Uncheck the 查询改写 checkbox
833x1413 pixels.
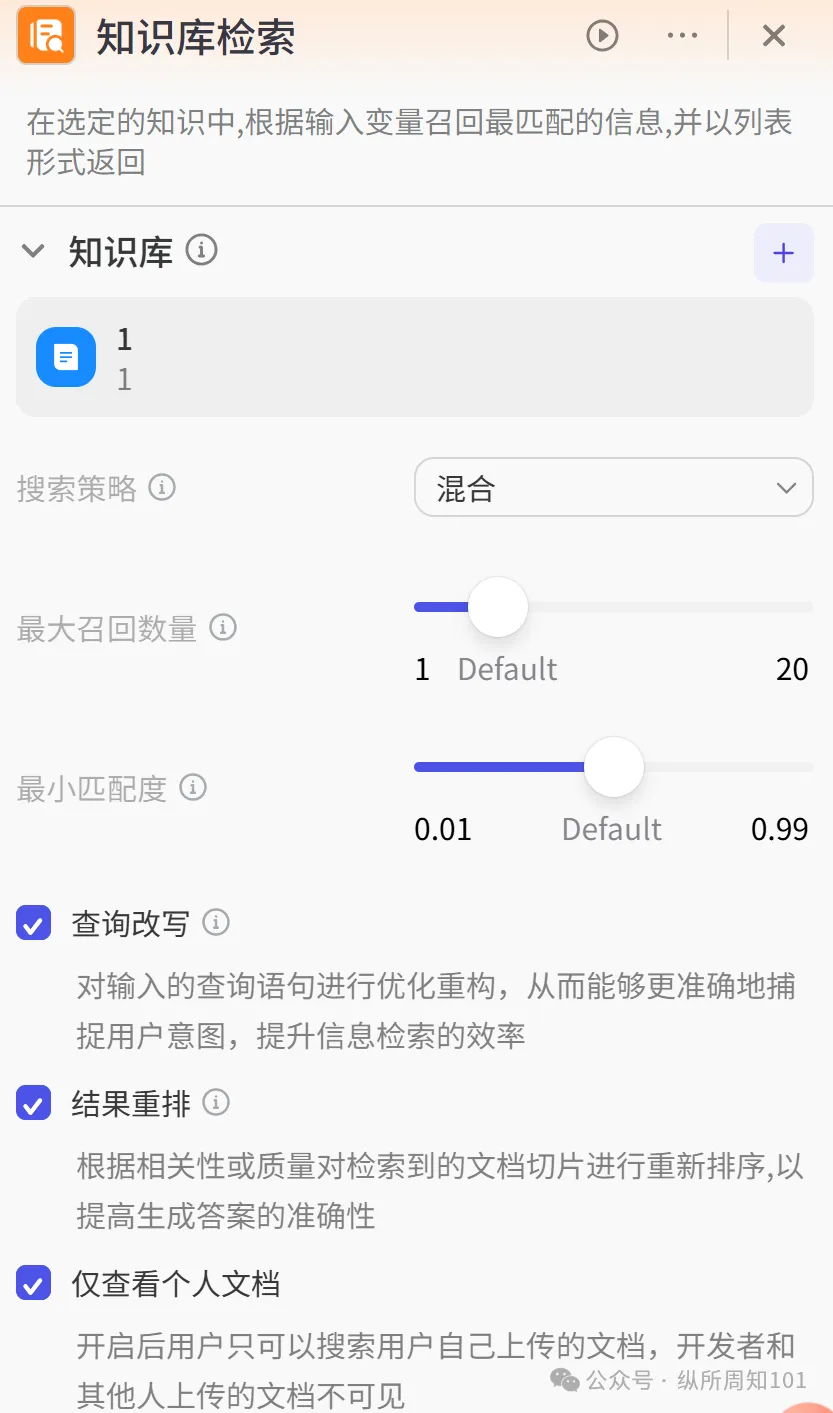click(x=33, y=922)
